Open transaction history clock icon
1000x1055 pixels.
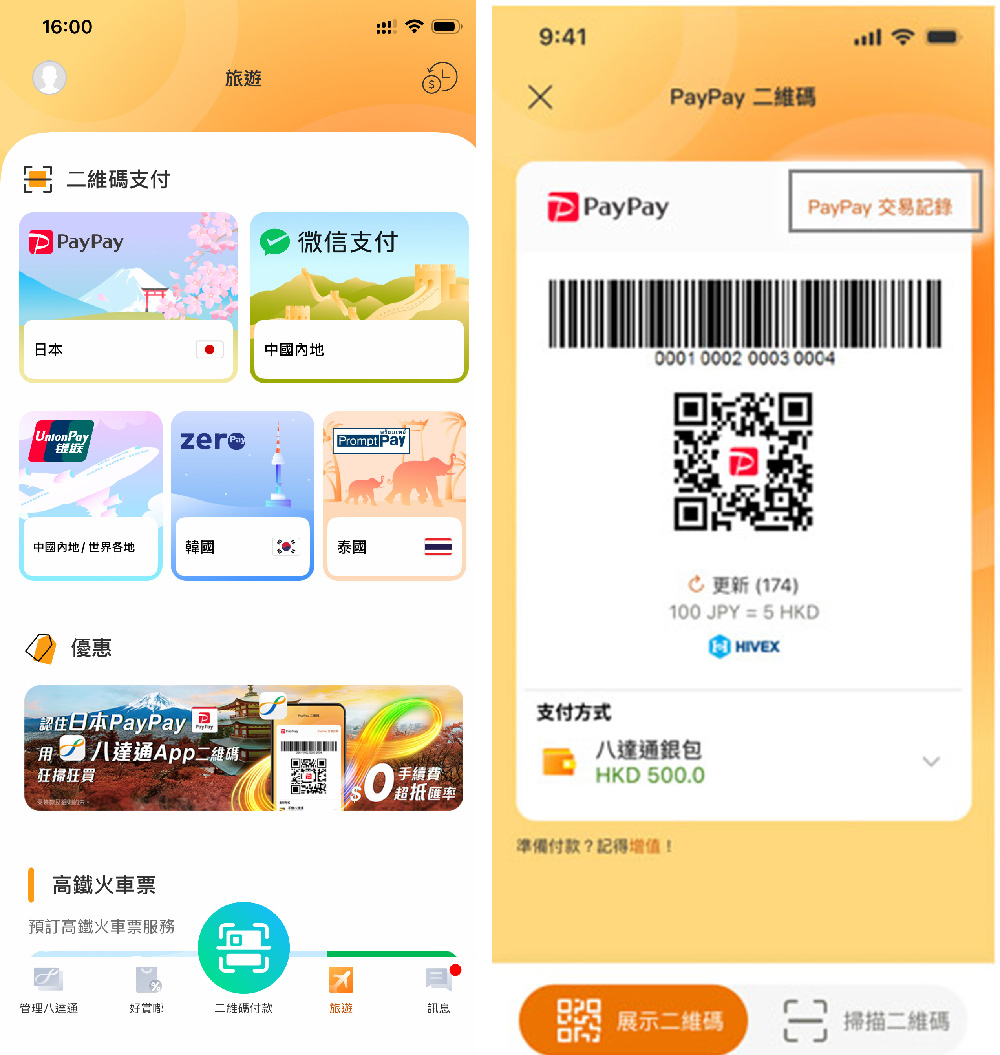coord(439,79)
